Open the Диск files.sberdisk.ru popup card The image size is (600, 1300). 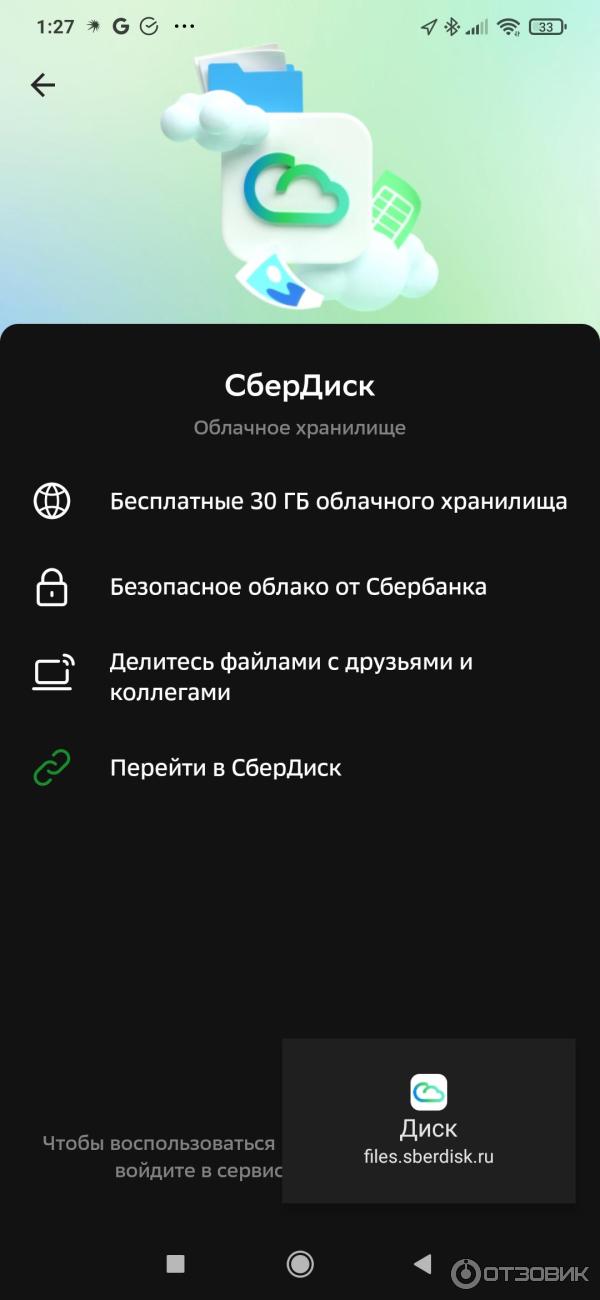(428, 1120)
